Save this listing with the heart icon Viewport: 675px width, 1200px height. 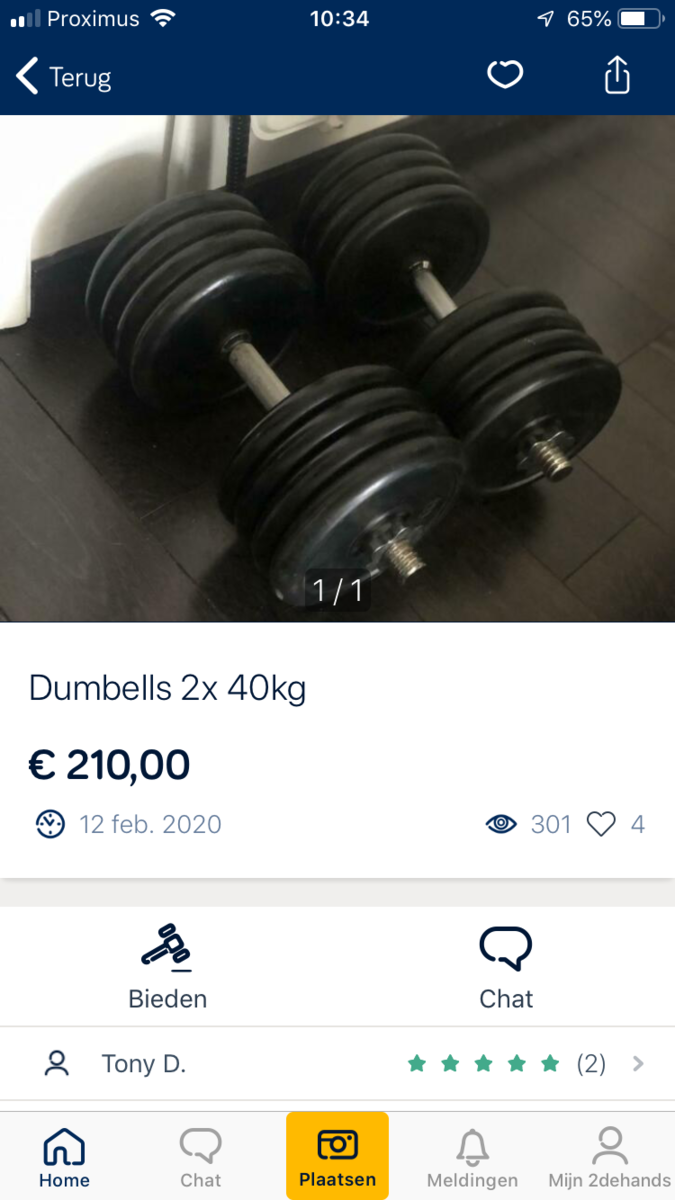(505, 75)
